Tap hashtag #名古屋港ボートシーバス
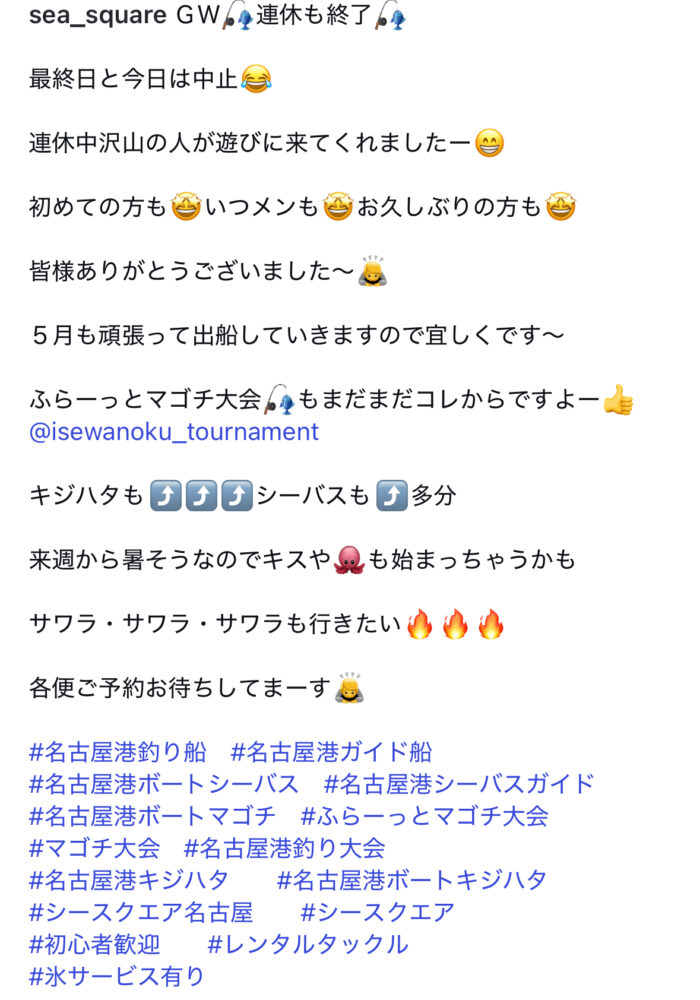This screenshot has width=700, height=1000. (164, 783)
